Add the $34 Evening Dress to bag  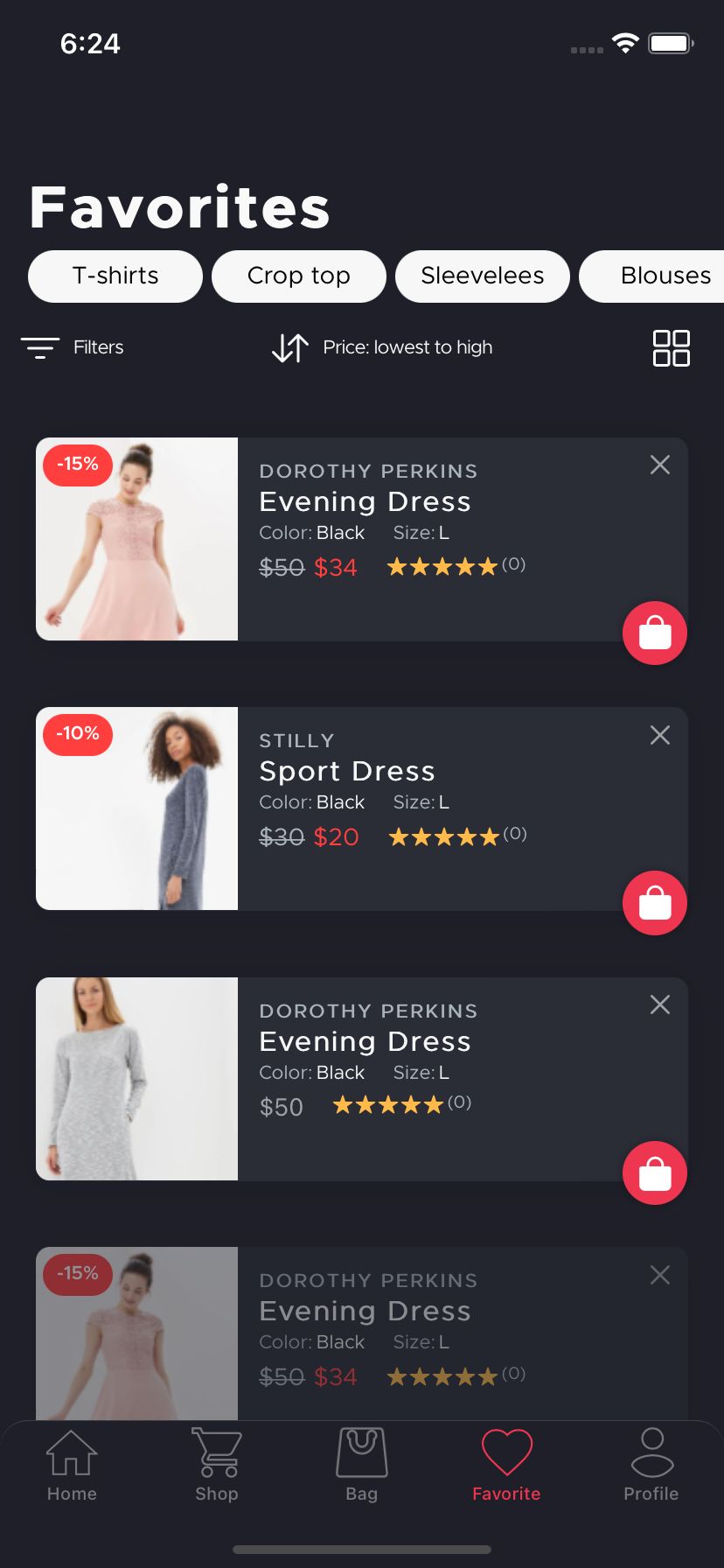[655, 633]
